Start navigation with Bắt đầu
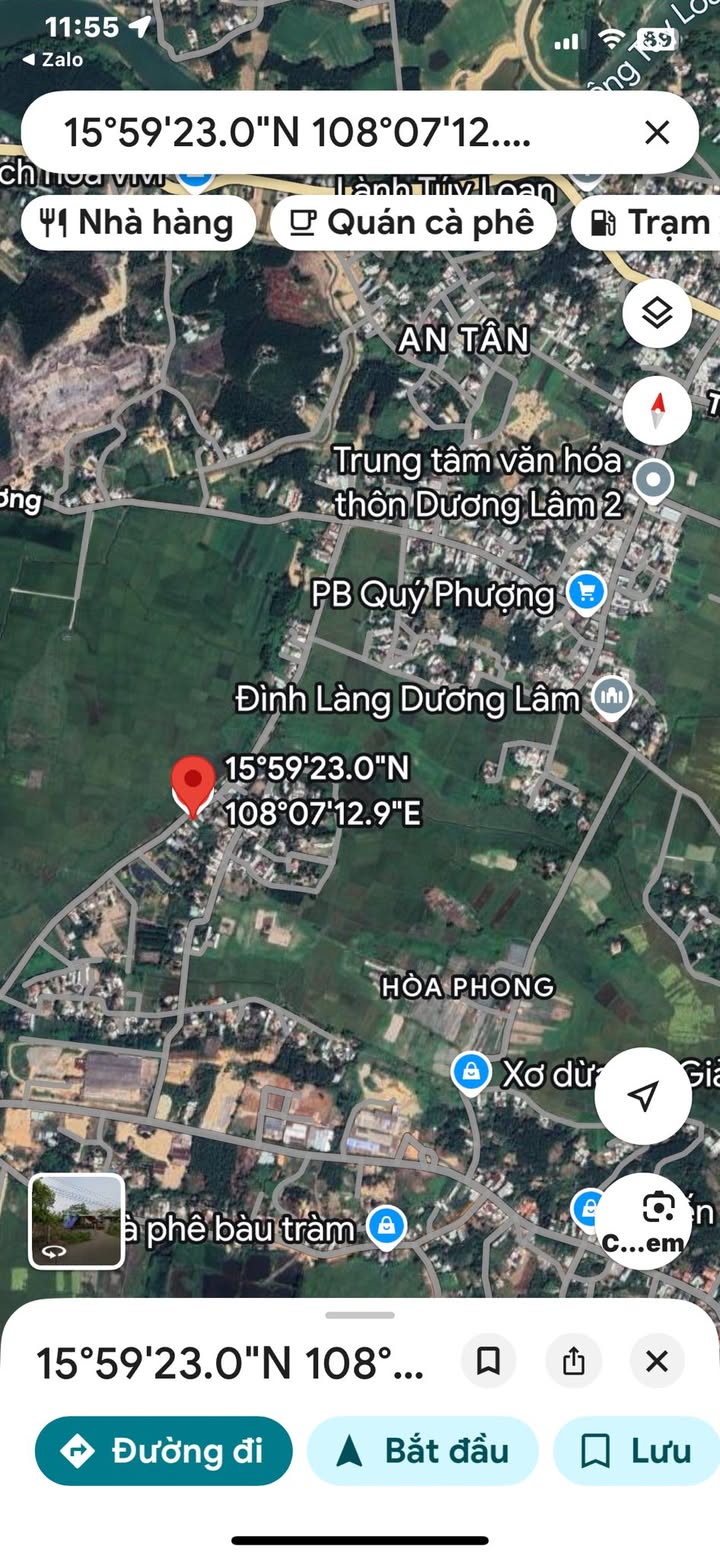This screenshot has height=1559, width=720. [x=423, y=1450]
